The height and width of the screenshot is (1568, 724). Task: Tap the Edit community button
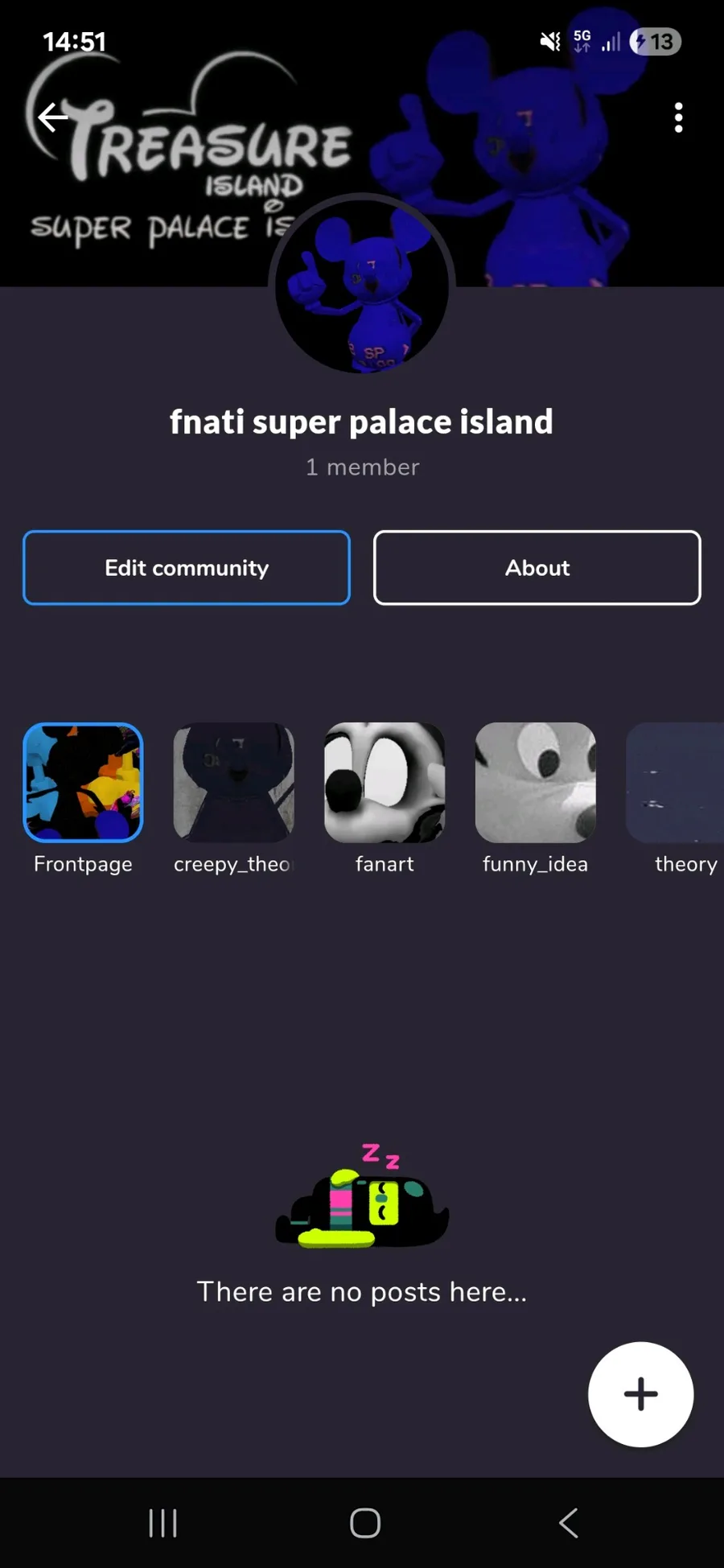tap(187, 568)
